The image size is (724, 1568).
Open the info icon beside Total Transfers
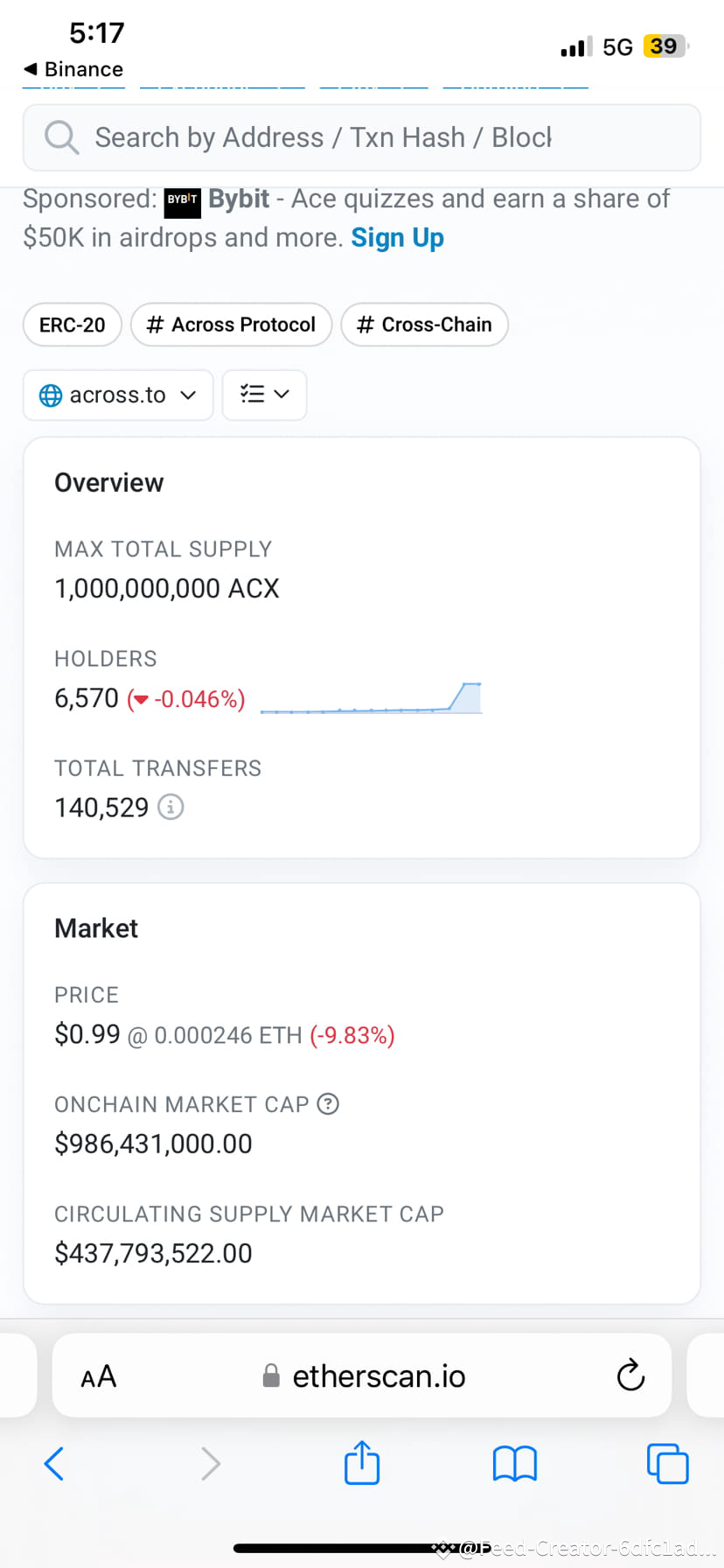click(x=171, y=807)
